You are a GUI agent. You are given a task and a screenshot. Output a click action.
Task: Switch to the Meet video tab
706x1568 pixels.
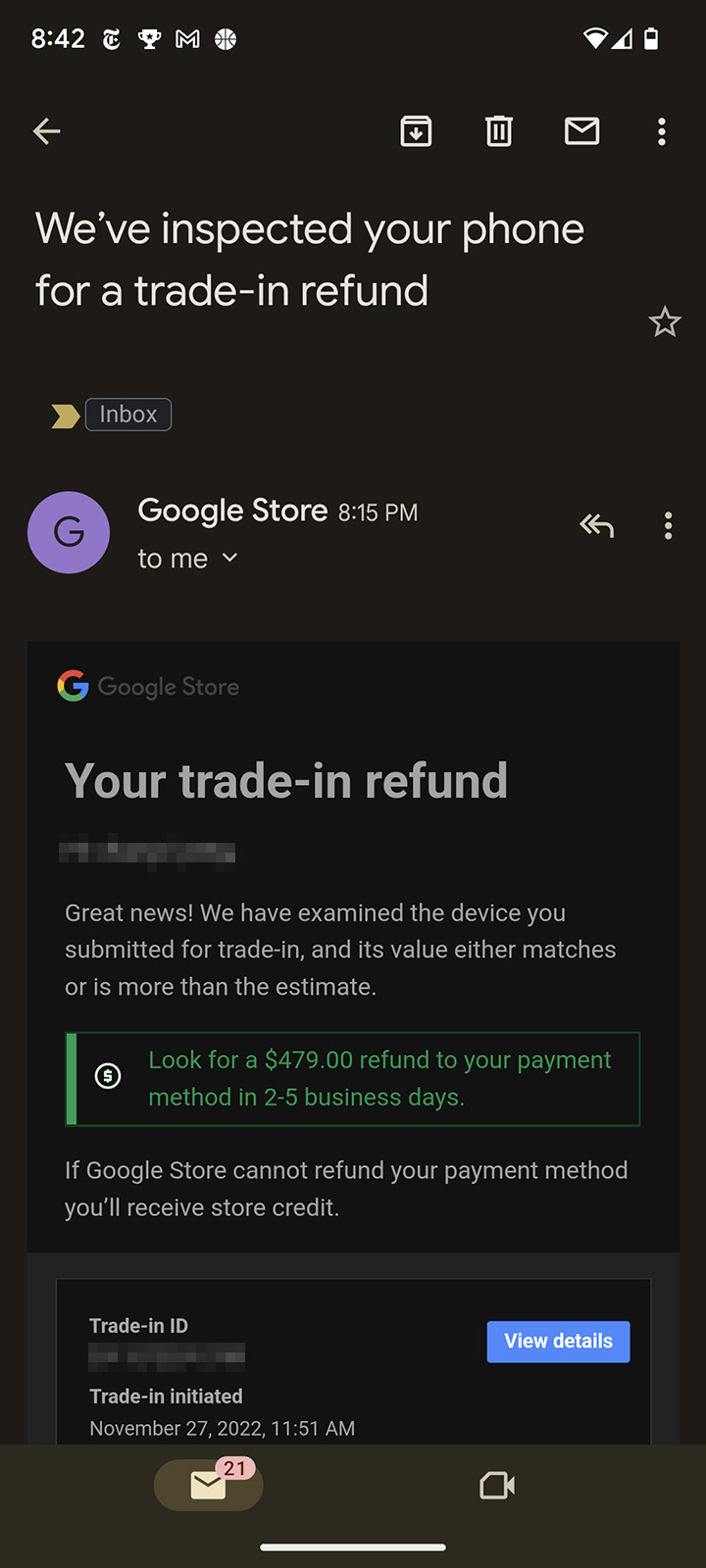[497, 1486]
